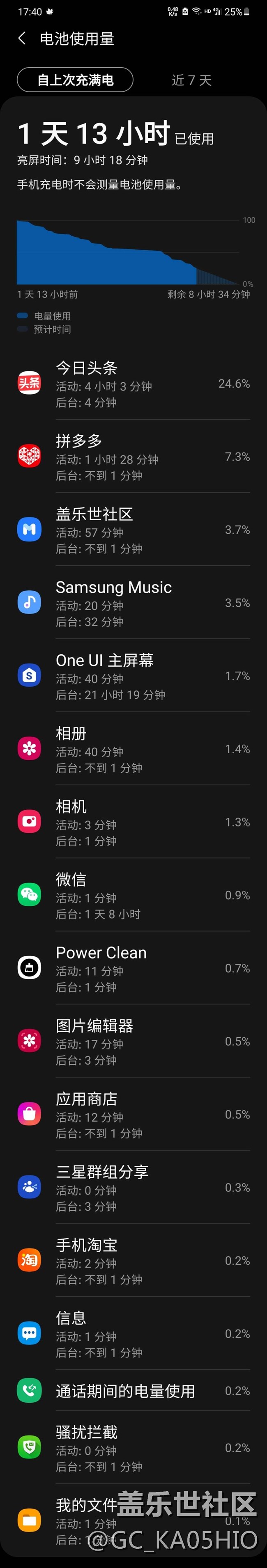View 骚扰拦截 battery usage details
The image size is (267, 1568).
(x=133, y=1447)
